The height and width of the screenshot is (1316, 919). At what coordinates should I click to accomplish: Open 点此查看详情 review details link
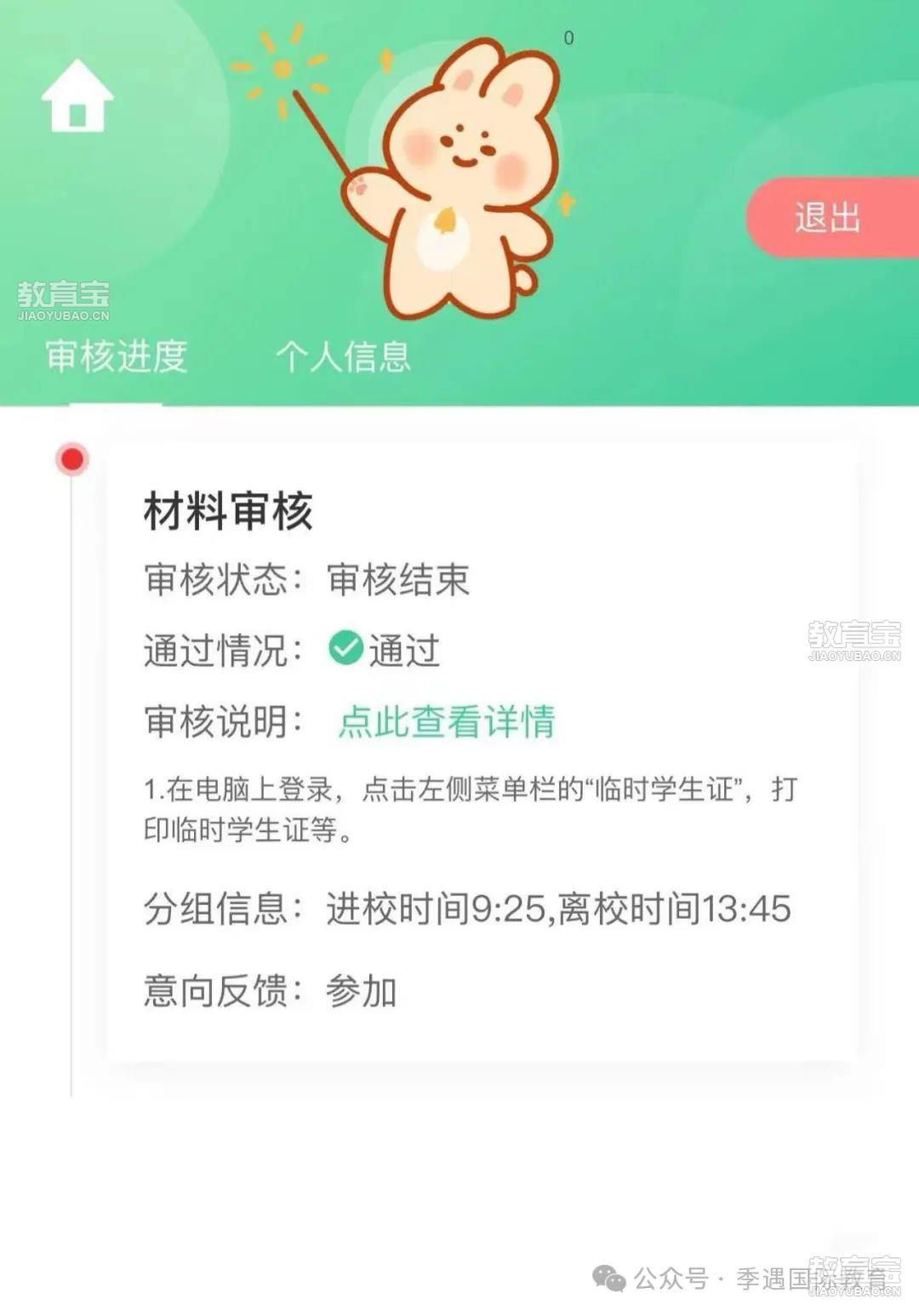pos(447,722)
